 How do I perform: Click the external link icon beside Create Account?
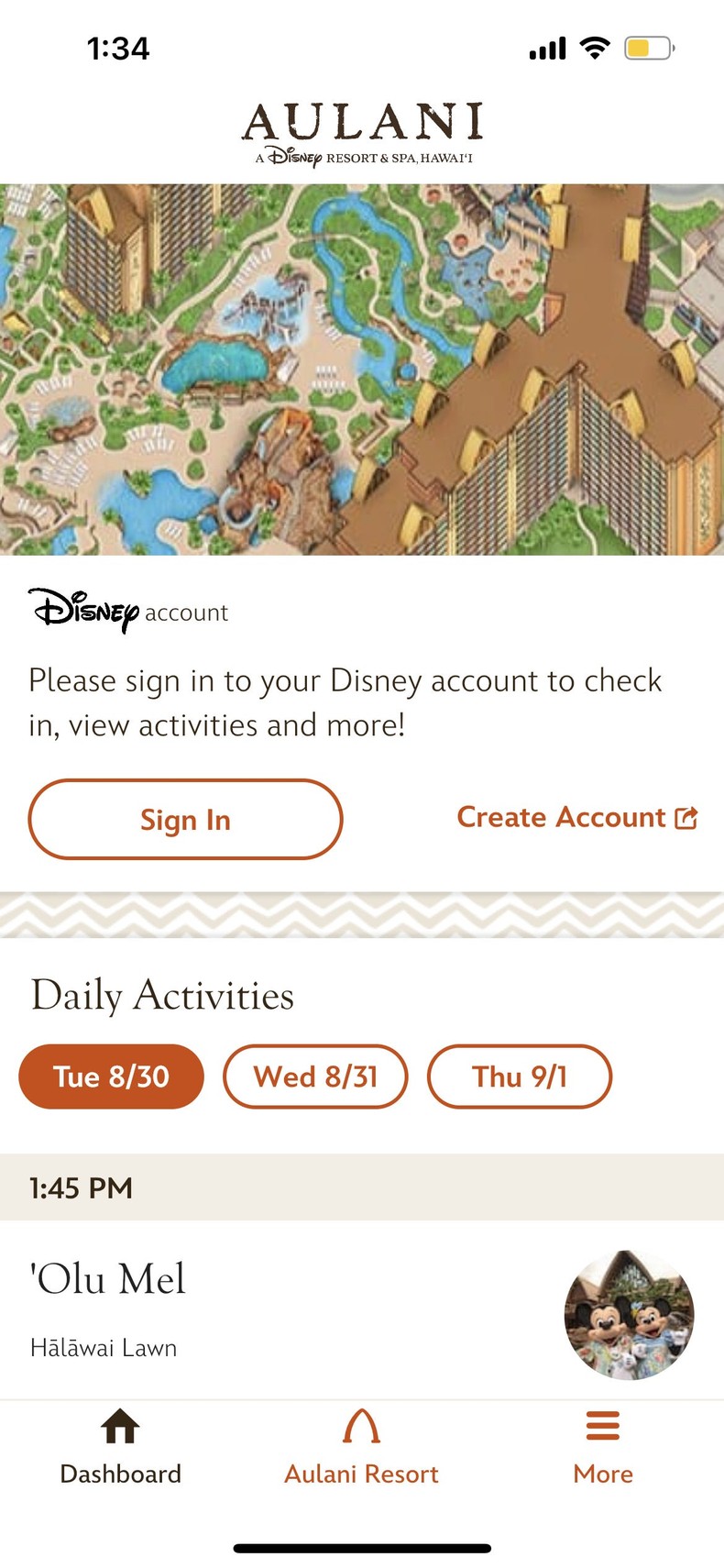pos(686,817)
